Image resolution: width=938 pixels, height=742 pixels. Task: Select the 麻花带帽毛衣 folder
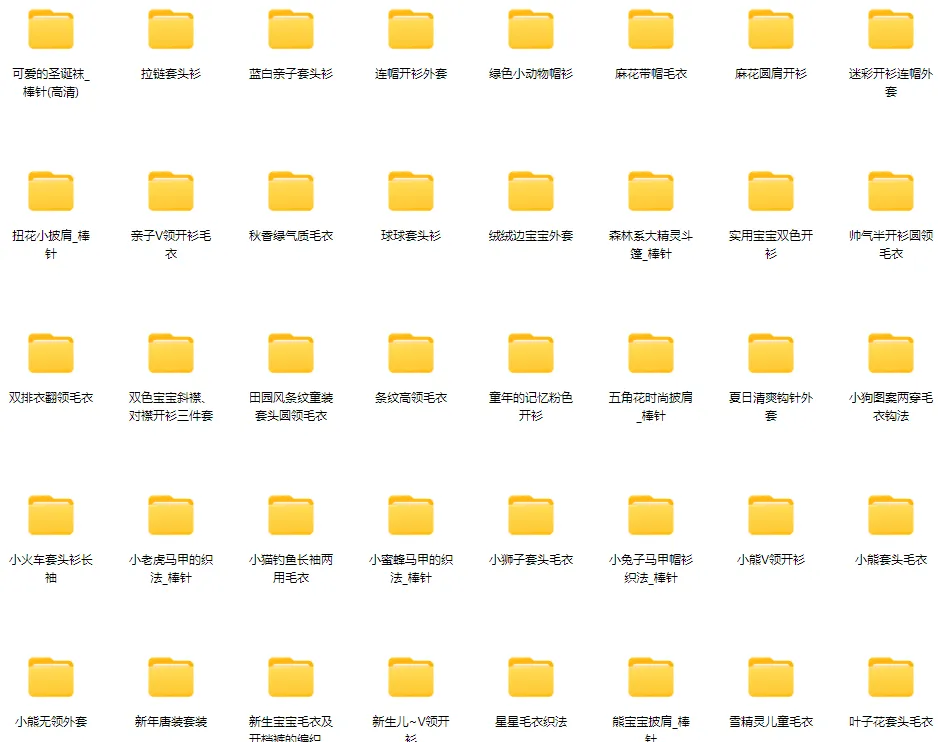pyautogui.click(x=651, y=31)
